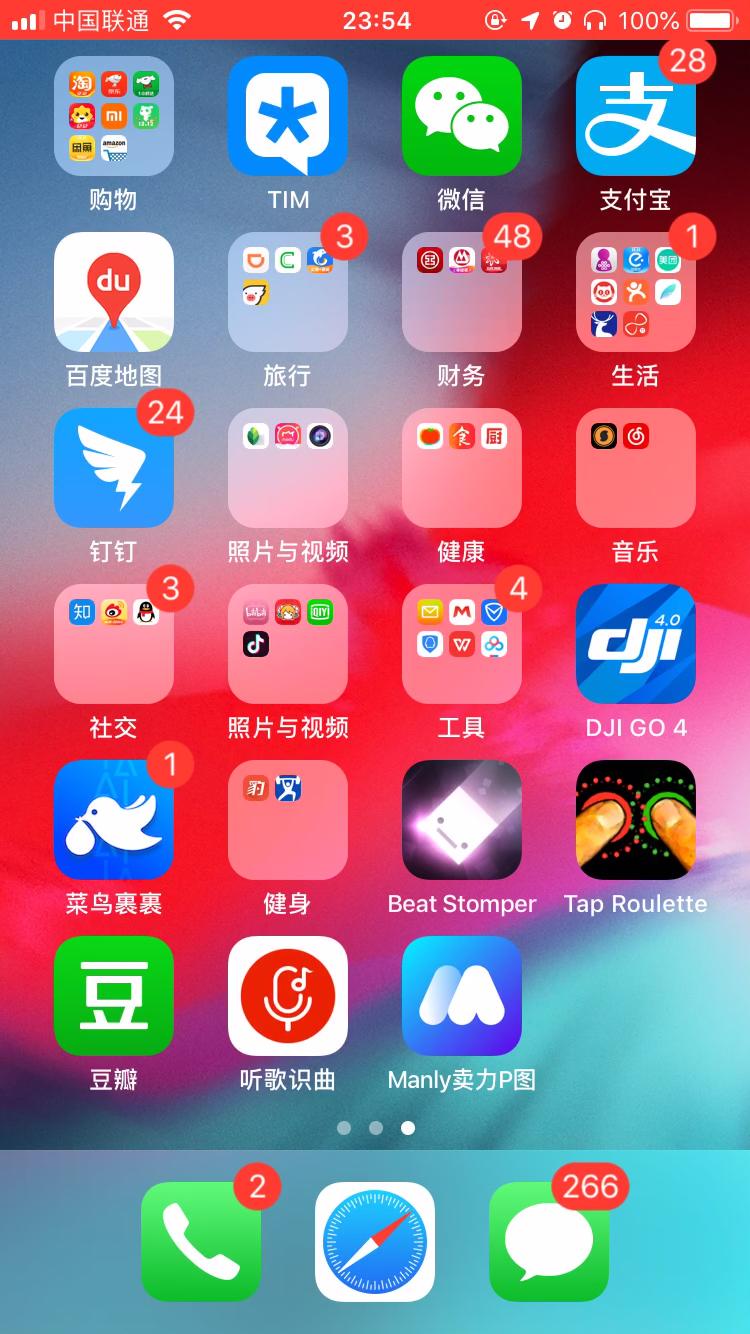750x1334 pixels.
Task: Open Safari from the dock
Action: (375, 1242)
